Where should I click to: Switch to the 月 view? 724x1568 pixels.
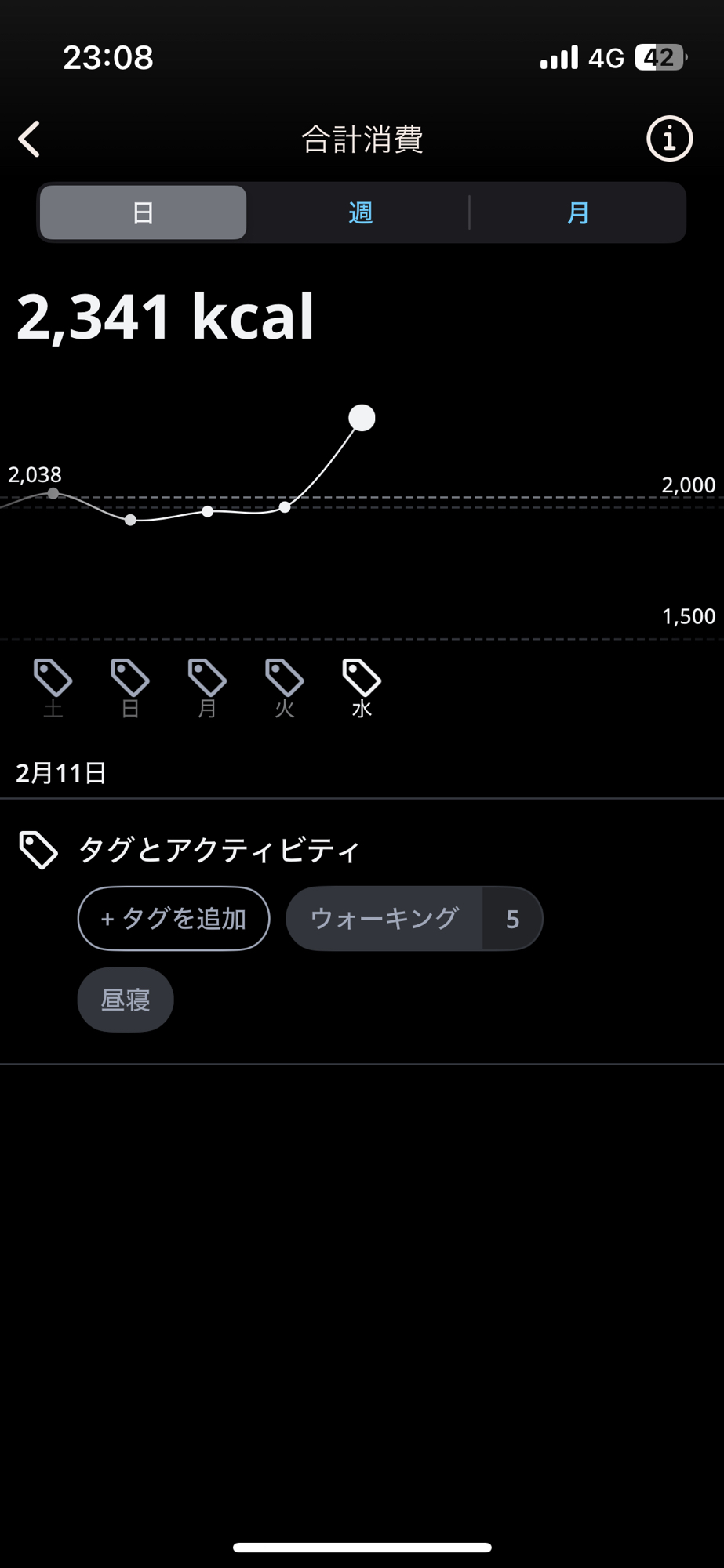click(x=578, y=212)
